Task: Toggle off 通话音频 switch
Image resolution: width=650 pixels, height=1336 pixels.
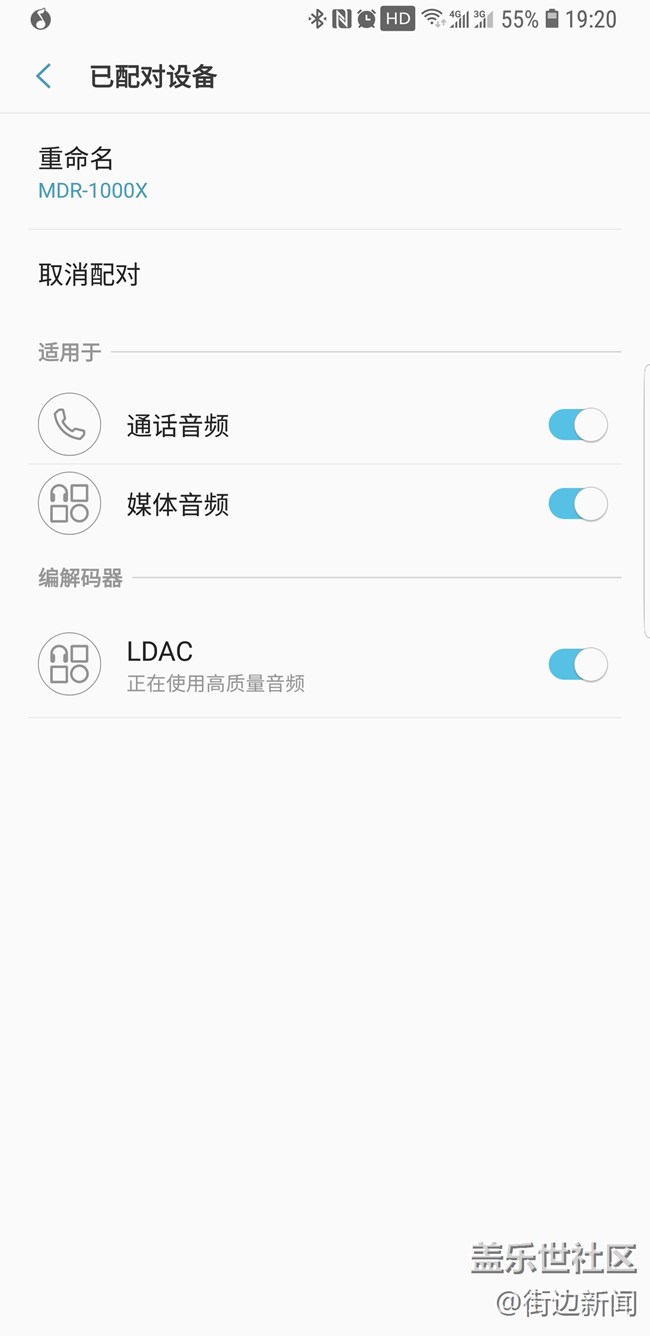Action: pos(577,425)
